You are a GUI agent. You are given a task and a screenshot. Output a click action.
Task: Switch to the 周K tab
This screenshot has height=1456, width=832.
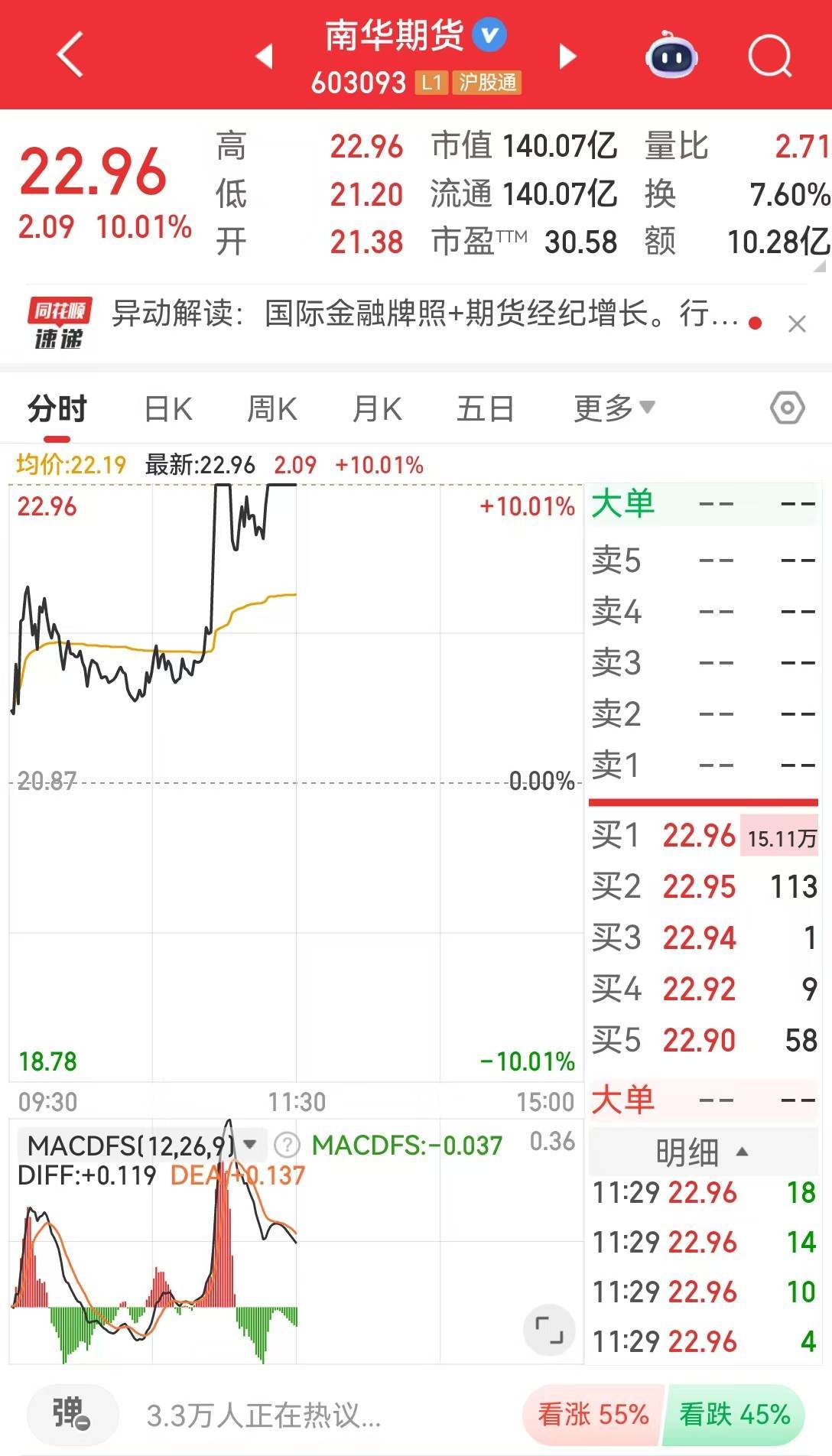pos(272,408)
